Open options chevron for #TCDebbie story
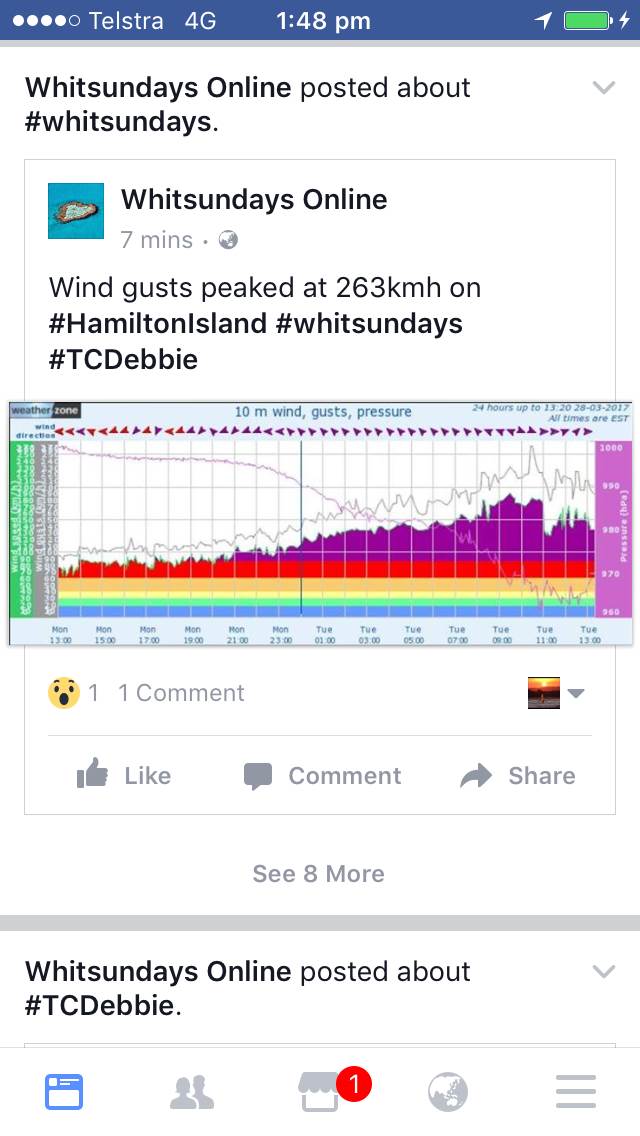The image size is (640, 1136). (x=603, y=972)
